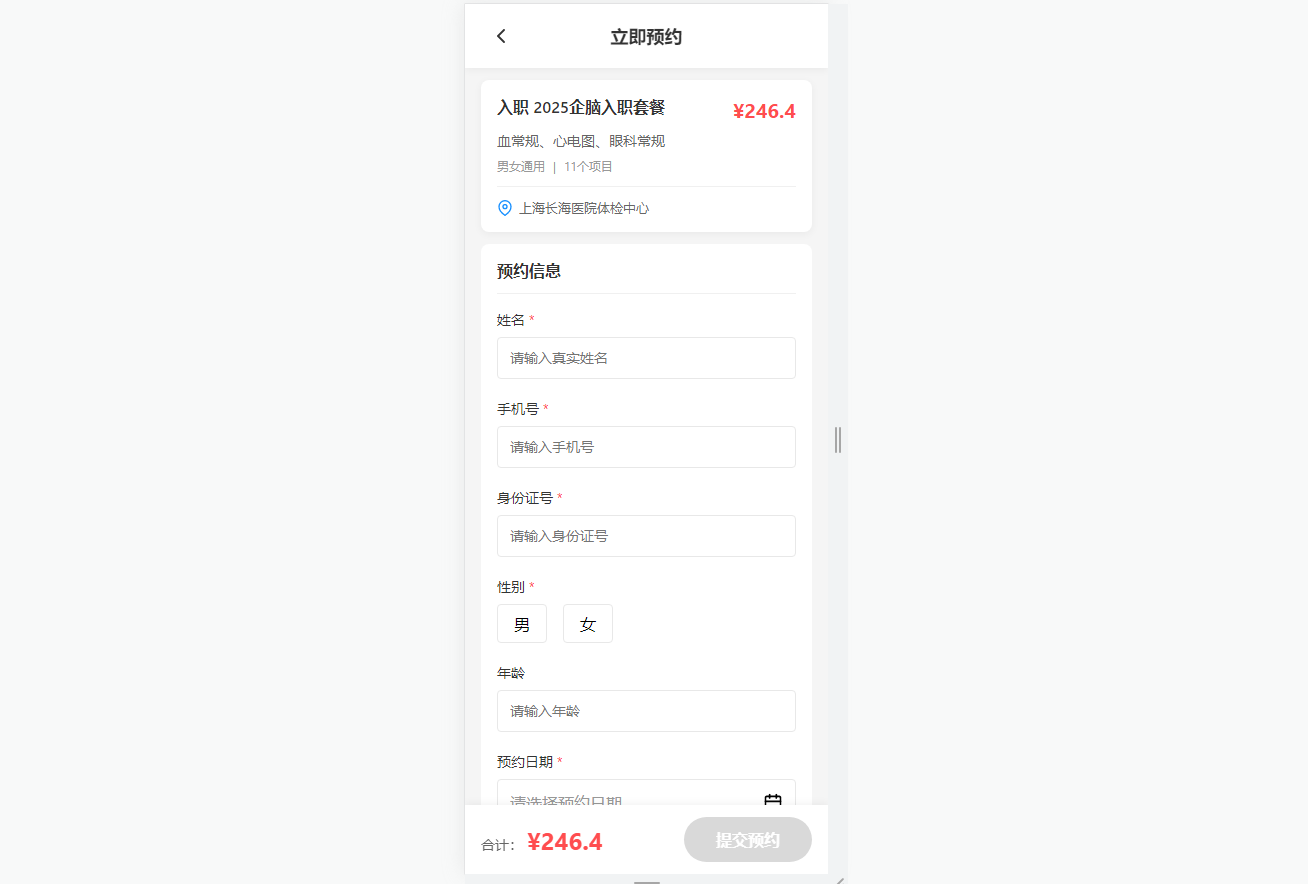Viewport: 1308px width, 884px height.
Task: Tap the 年龄 age input field
Action: (646, 711)
